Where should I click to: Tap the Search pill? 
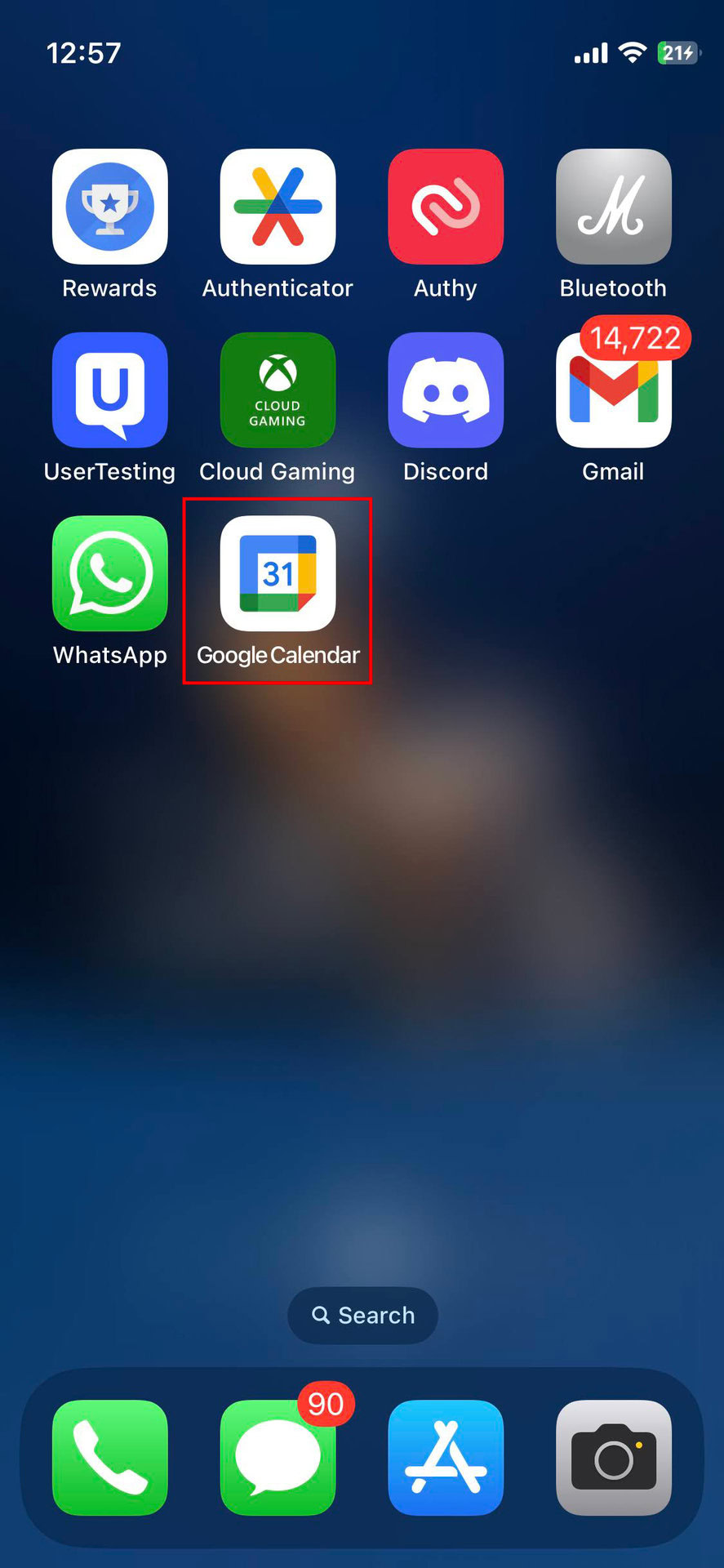[x=362, y=1315]
